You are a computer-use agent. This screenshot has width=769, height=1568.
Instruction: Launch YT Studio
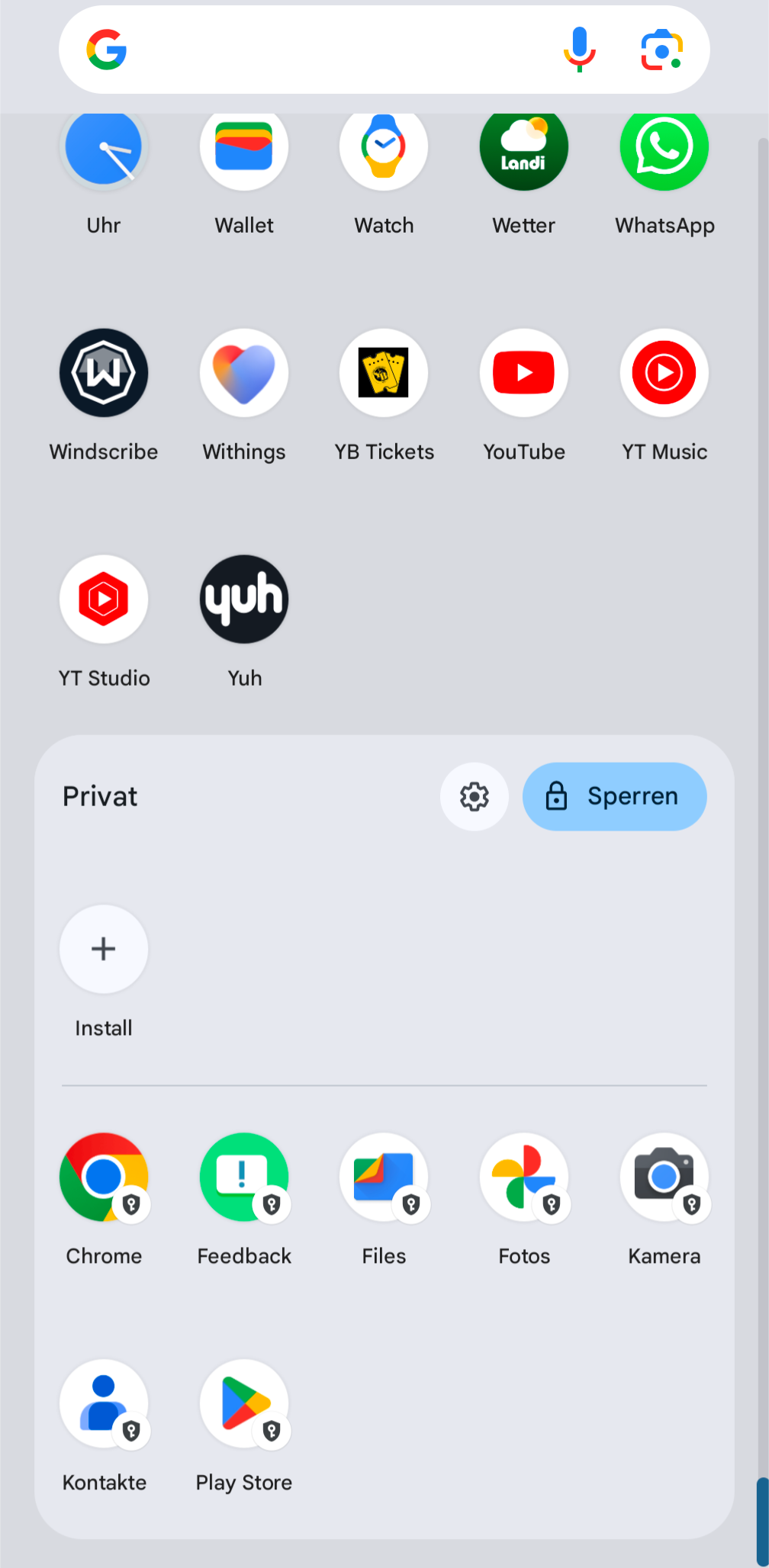pos(104,599)
